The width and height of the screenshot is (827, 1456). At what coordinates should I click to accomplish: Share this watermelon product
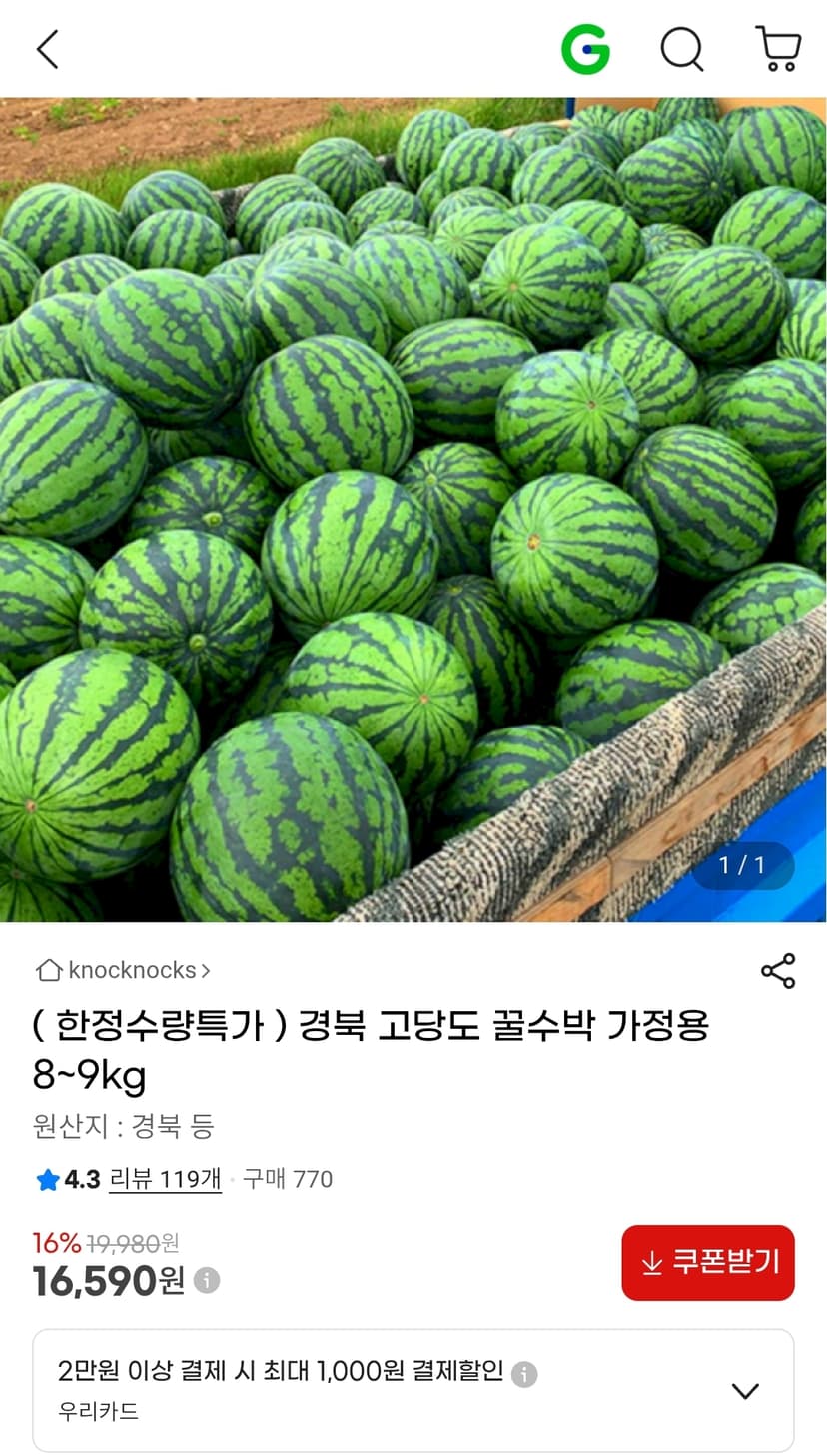(x=778, y=971)
